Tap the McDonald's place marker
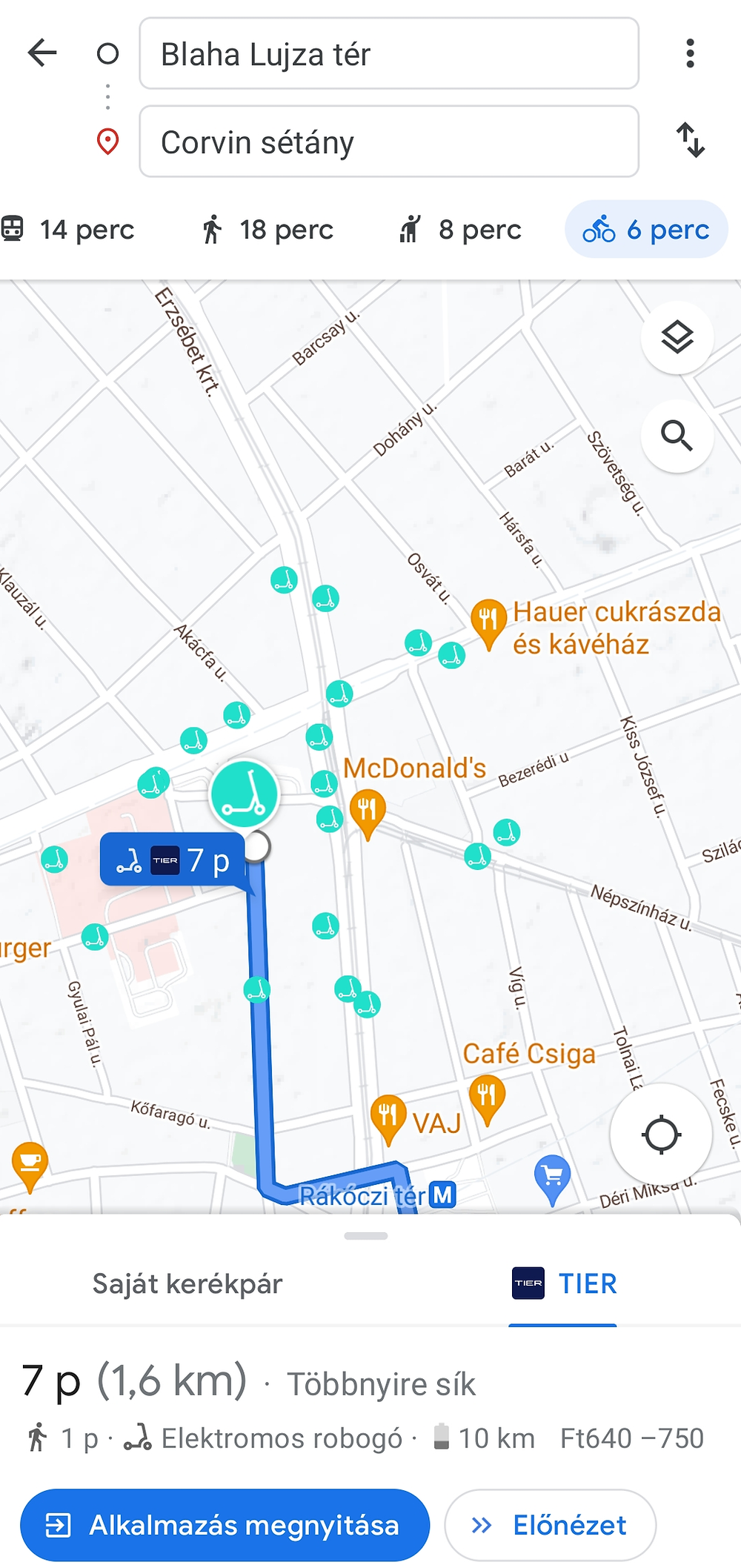The width and height of the screenshot is (741, 1568). pos(367,809)
